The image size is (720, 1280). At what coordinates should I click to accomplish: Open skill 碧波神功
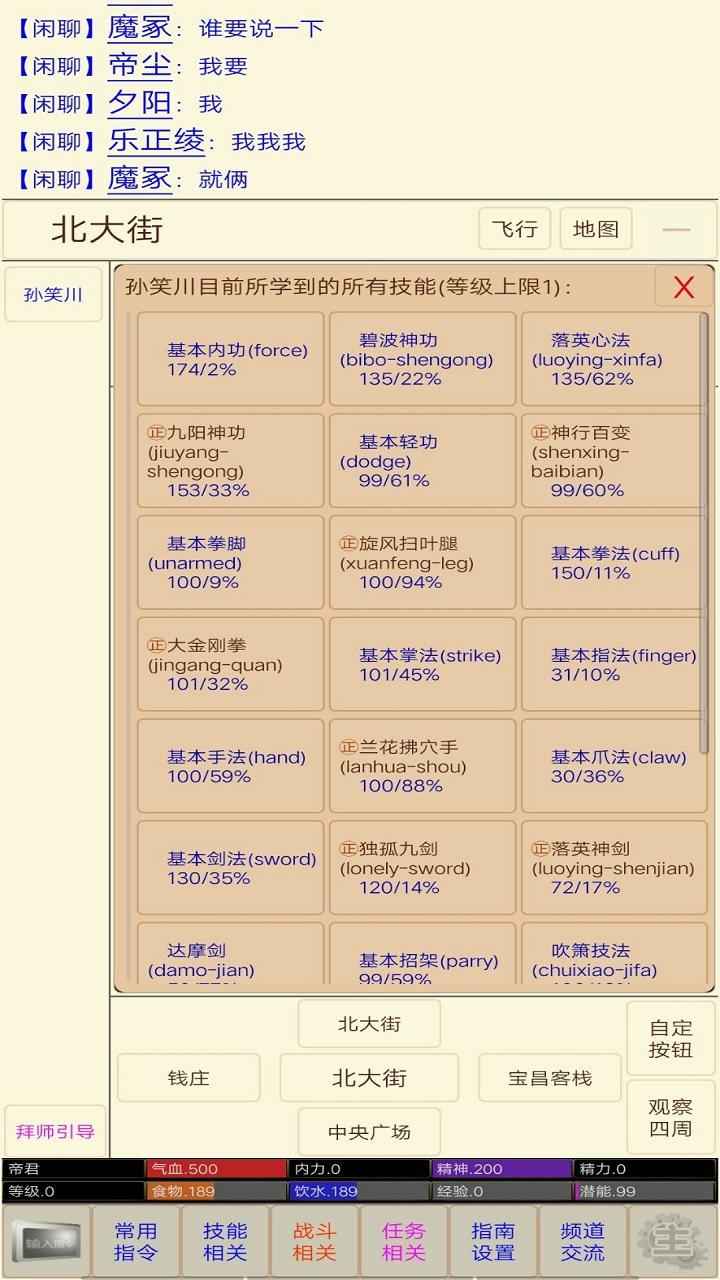point(422,359)
